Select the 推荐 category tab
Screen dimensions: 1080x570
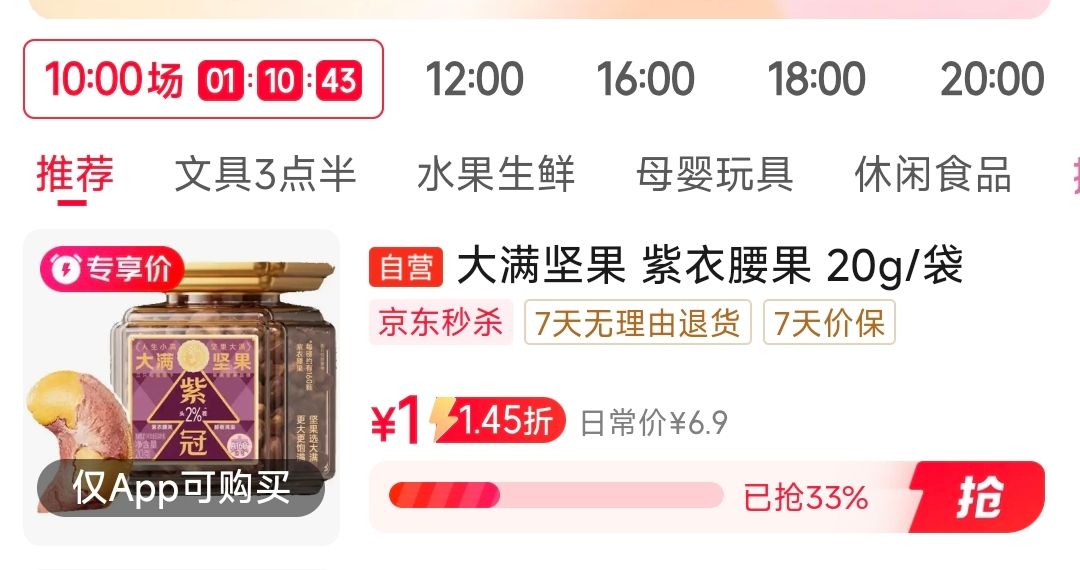[74, 173]
